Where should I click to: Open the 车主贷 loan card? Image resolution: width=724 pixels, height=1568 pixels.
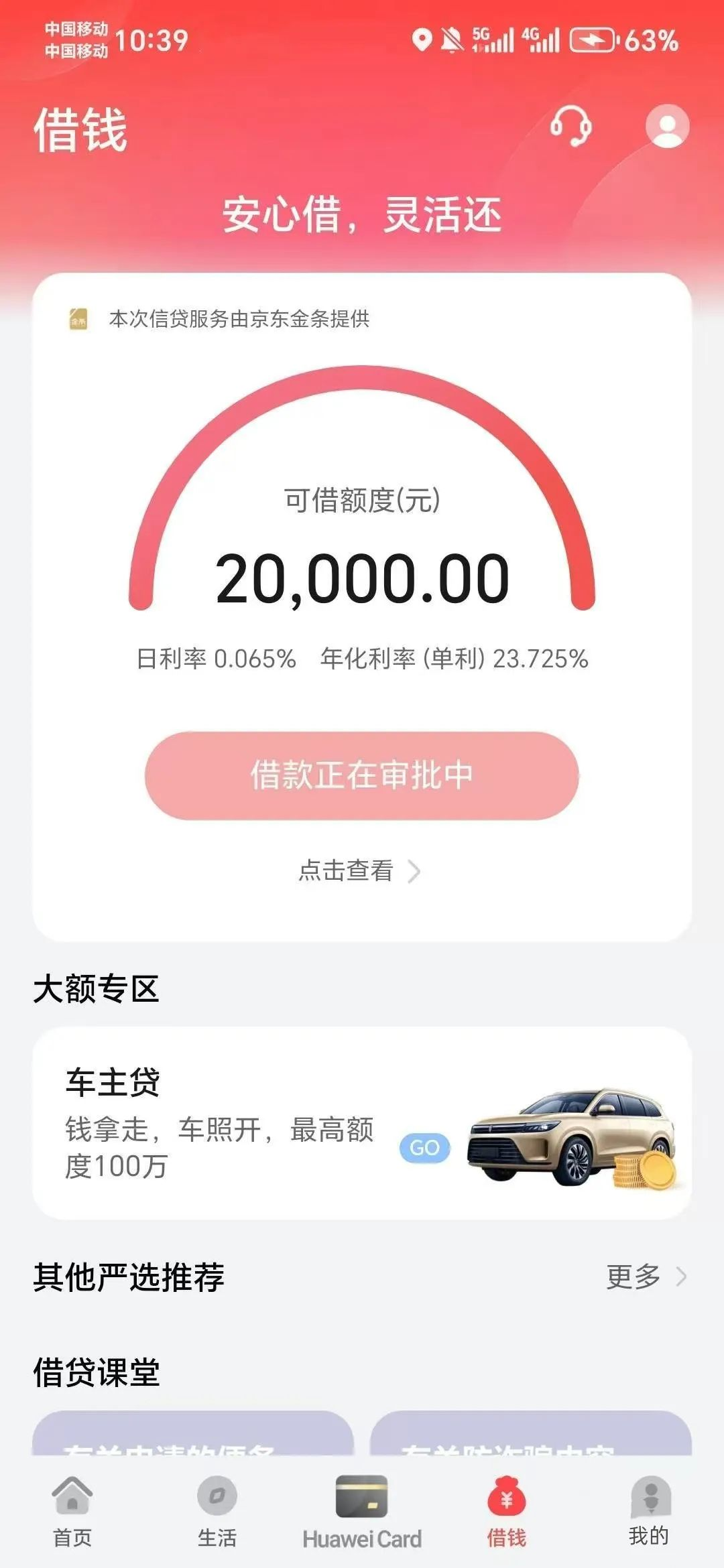[x=362, y=1123]
